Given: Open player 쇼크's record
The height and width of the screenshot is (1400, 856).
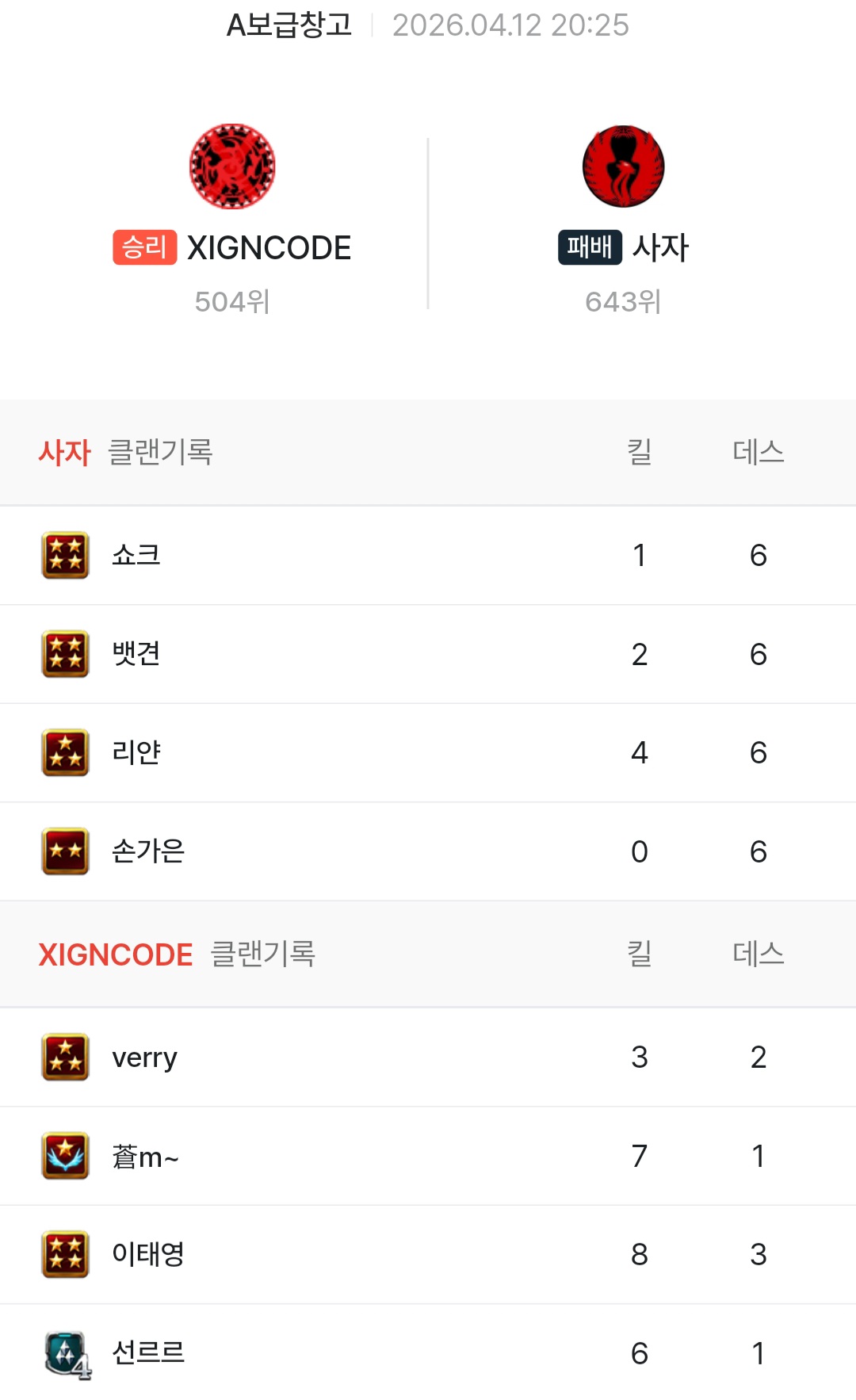Looking at the screenshot, I should [136, 555].
